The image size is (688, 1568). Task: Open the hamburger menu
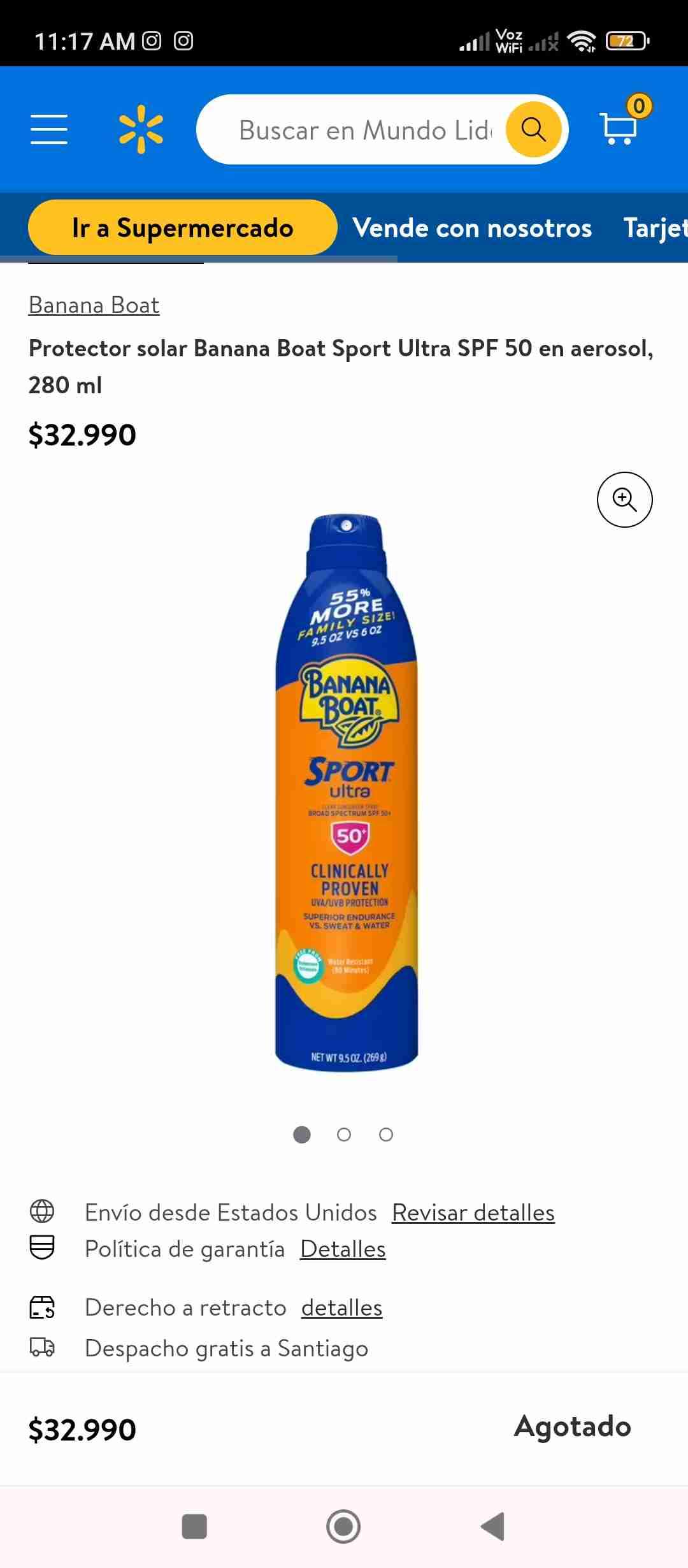[x=49, y=129]
